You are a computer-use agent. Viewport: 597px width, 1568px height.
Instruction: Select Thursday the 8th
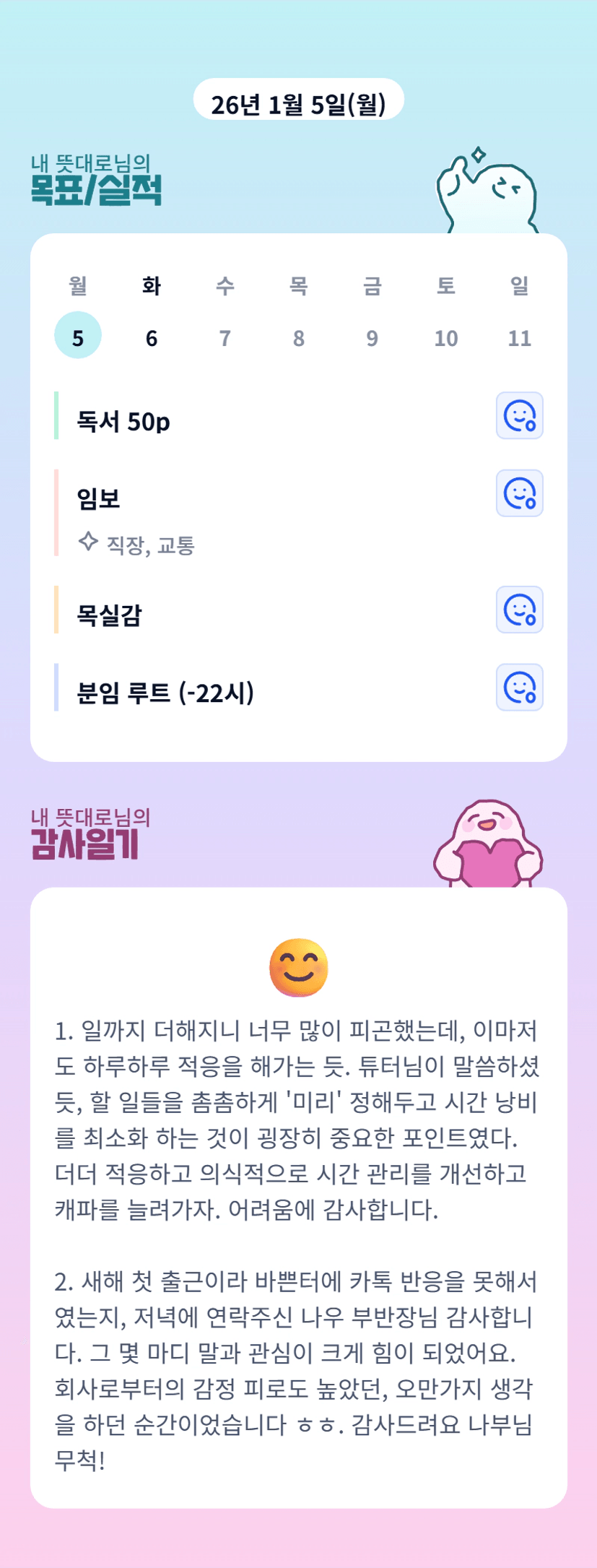click(x=299, y=337)
